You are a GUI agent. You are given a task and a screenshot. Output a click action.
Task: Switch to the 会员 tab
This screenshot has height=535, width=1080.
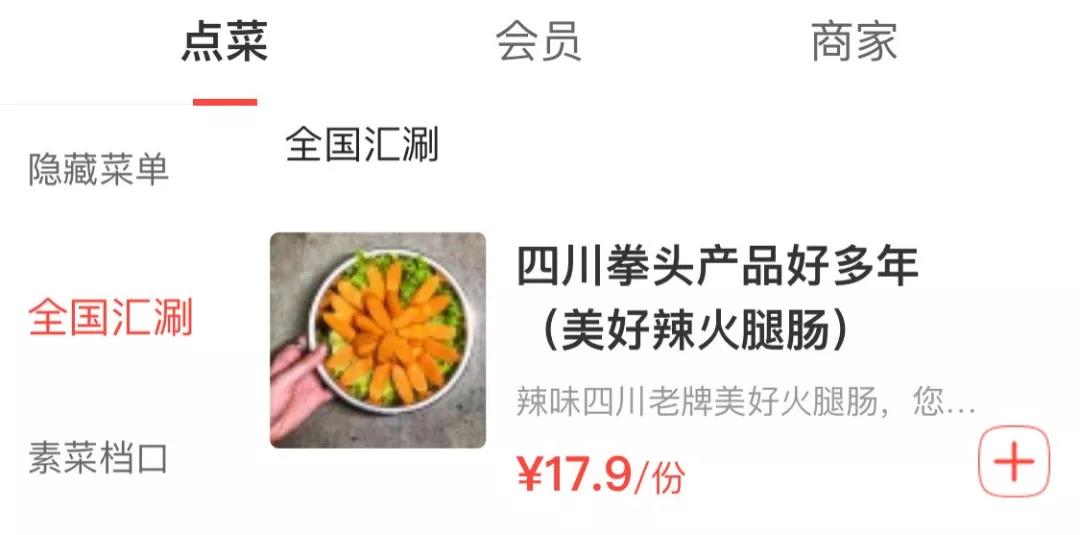click(x=538, y=44)
